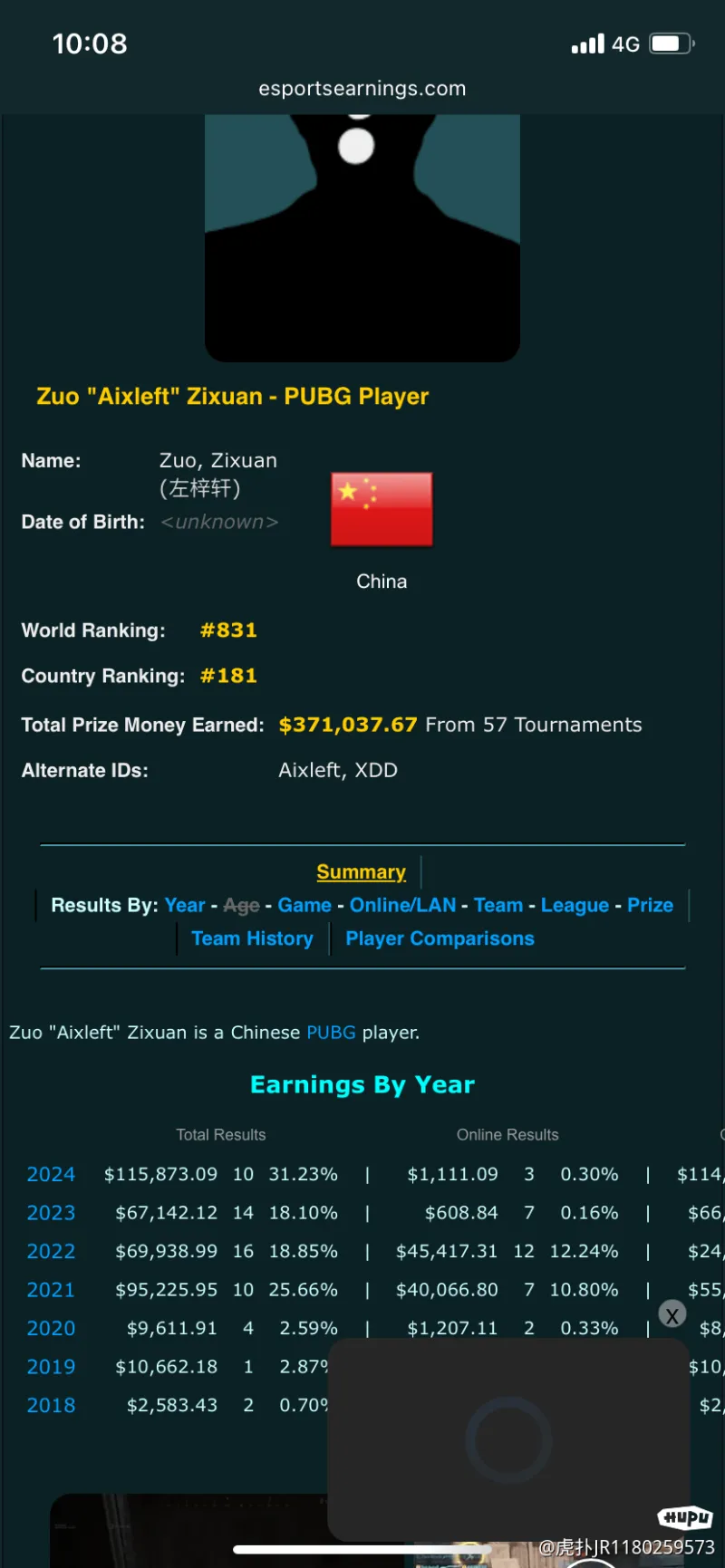
Task: Open Team History
Action: coord(252,938)
